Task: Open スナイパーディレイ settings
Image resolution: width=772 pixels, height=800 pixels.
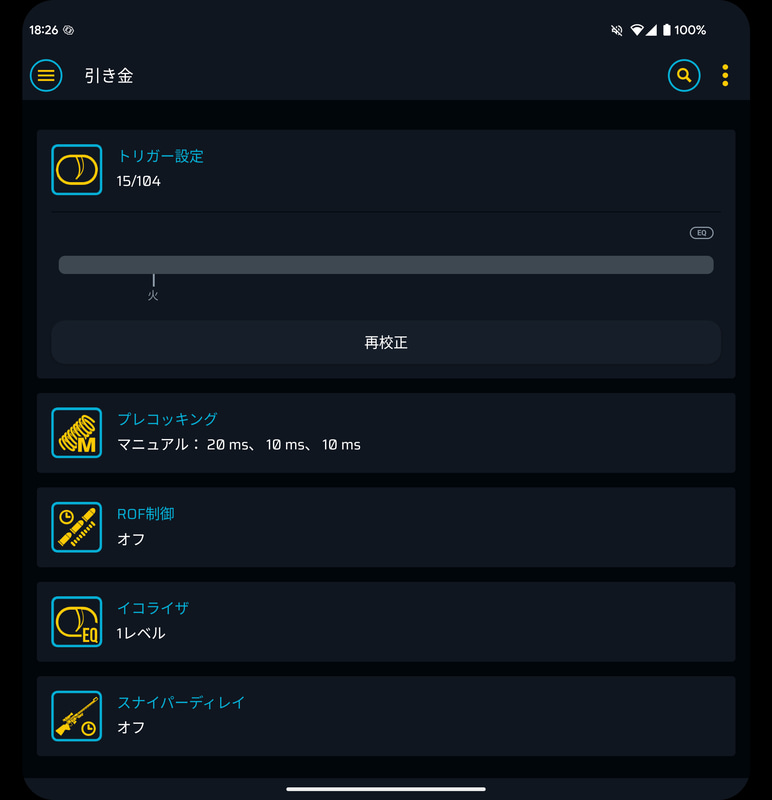Action: coord(386,716)
